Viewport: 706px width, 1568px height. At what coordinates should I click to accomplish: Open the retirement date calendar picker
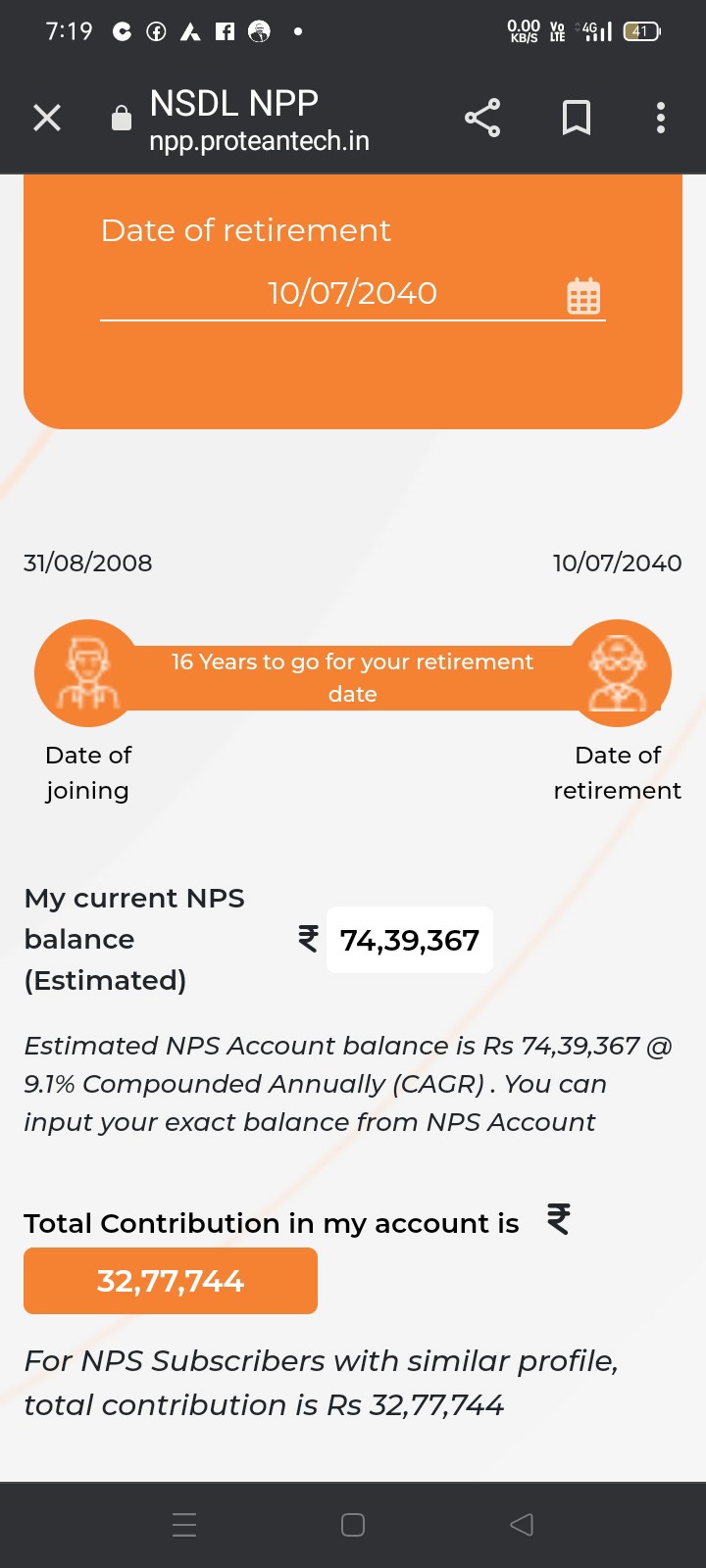pos(583,295)
